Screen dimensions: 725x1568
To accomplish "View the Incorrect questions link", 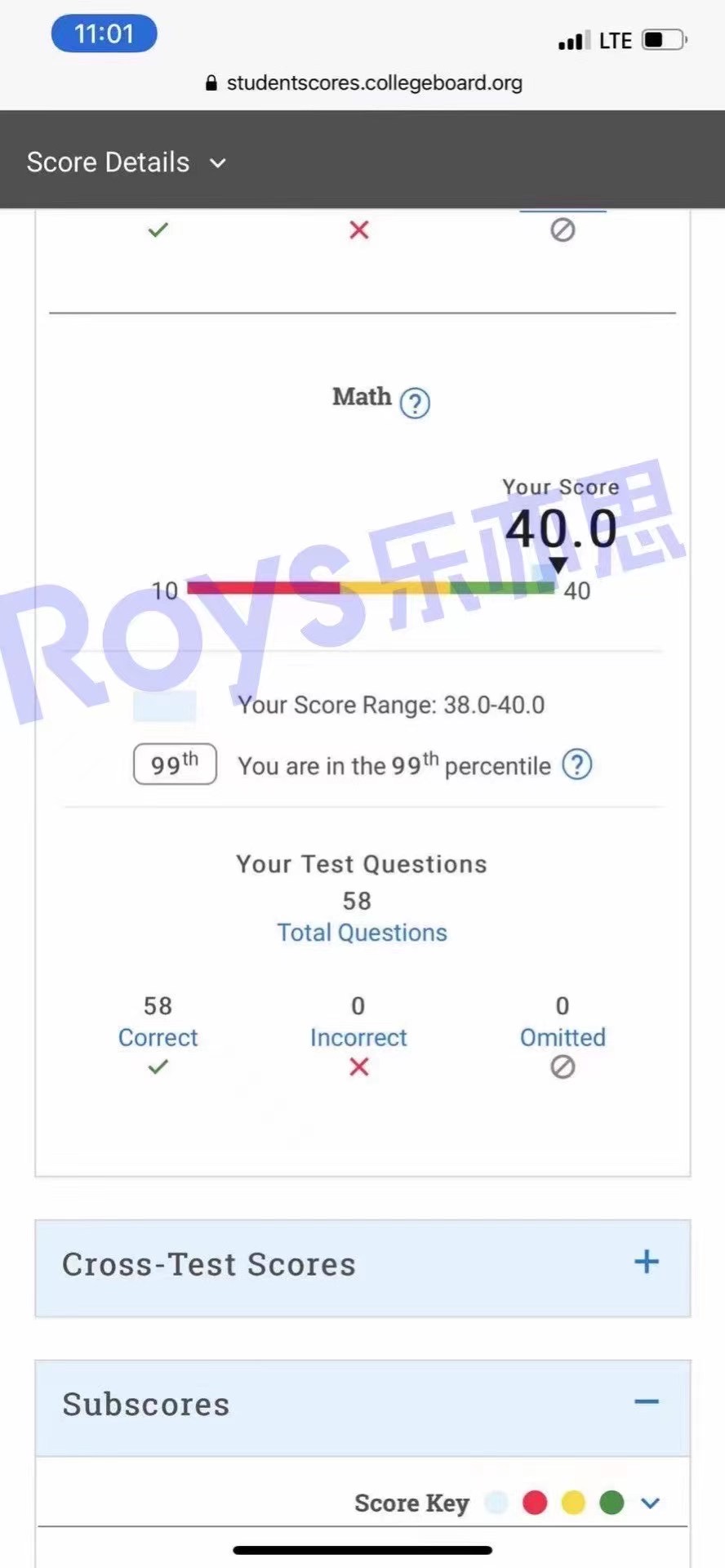I will [x=358, y=1037].
